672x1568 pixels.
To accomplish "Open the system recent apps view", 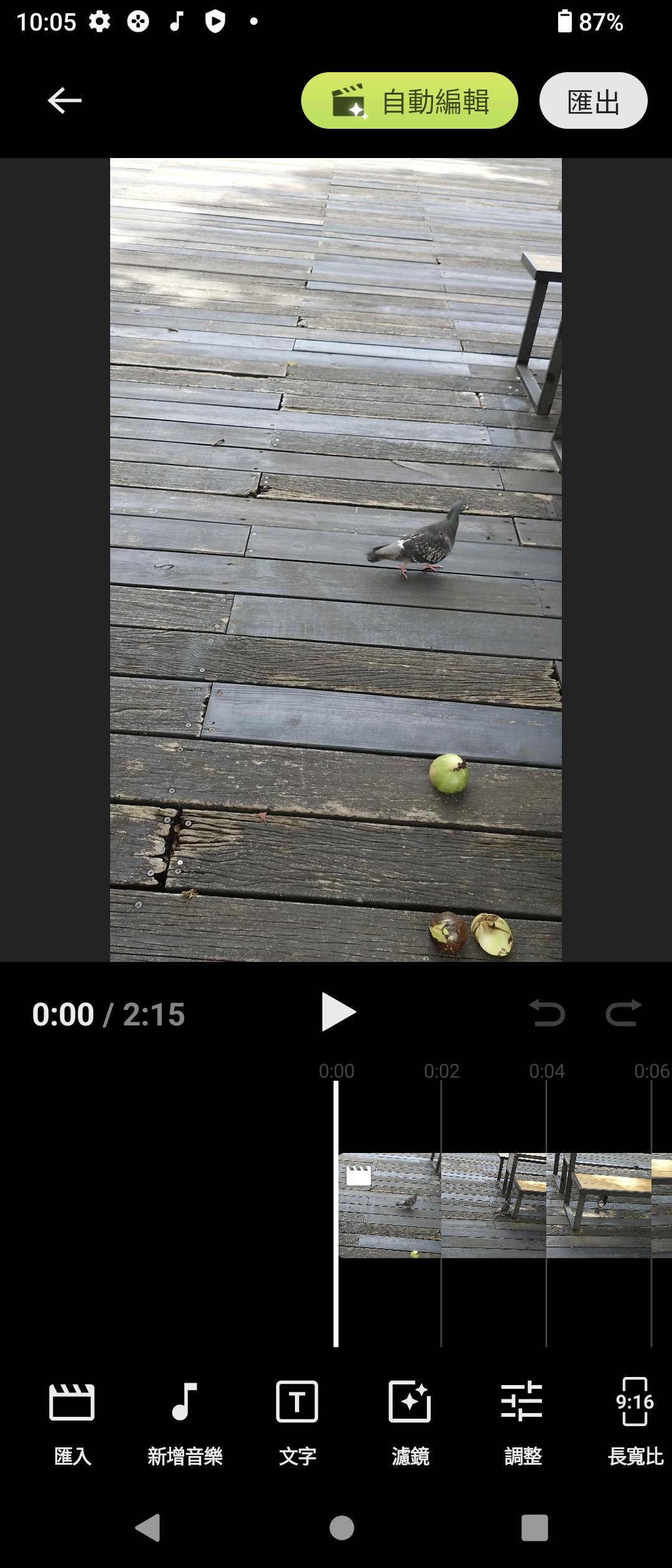I will (534, 1528).
